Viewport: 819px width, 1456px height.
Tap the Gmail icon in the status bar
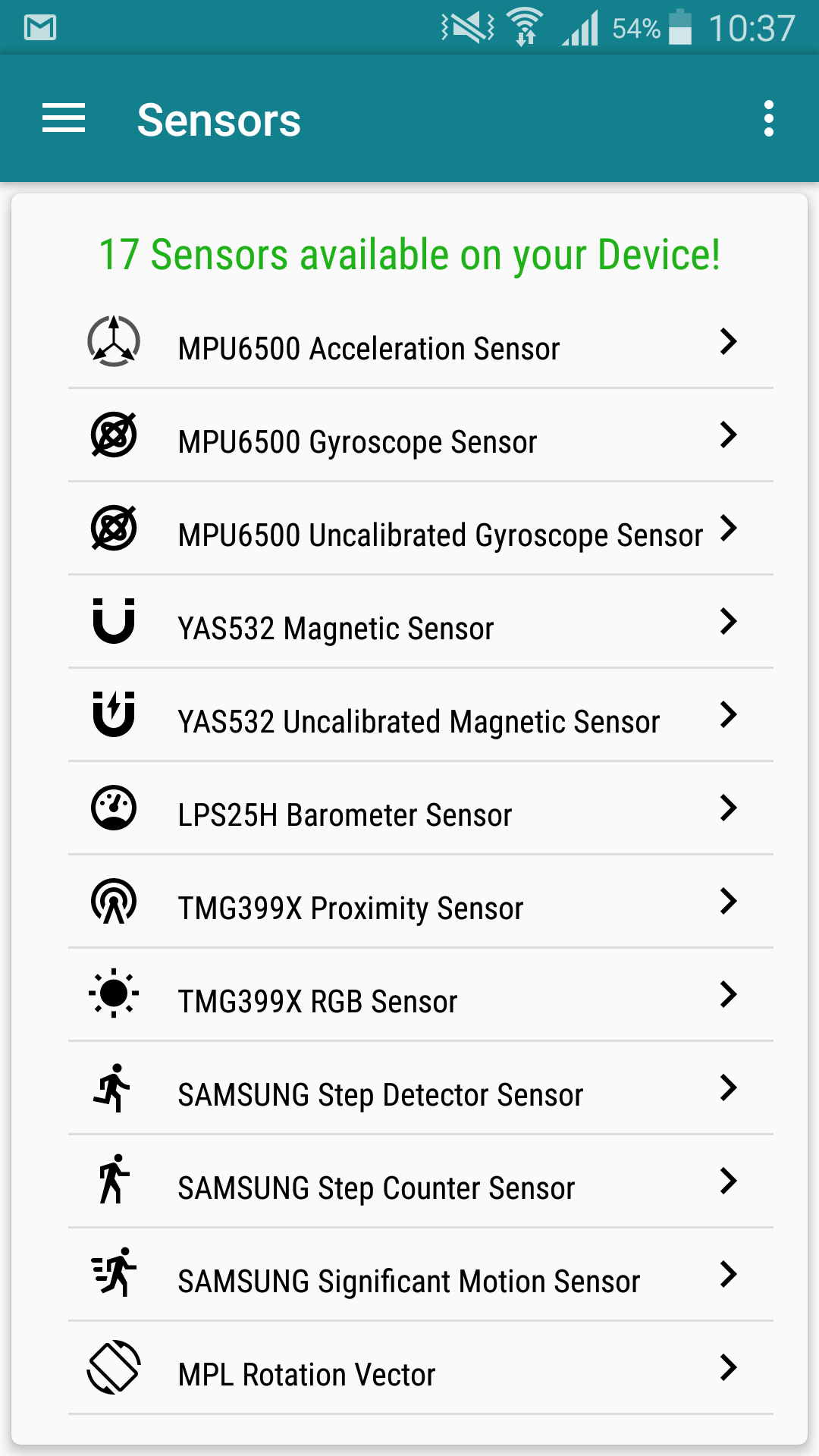tap(42, 28)
